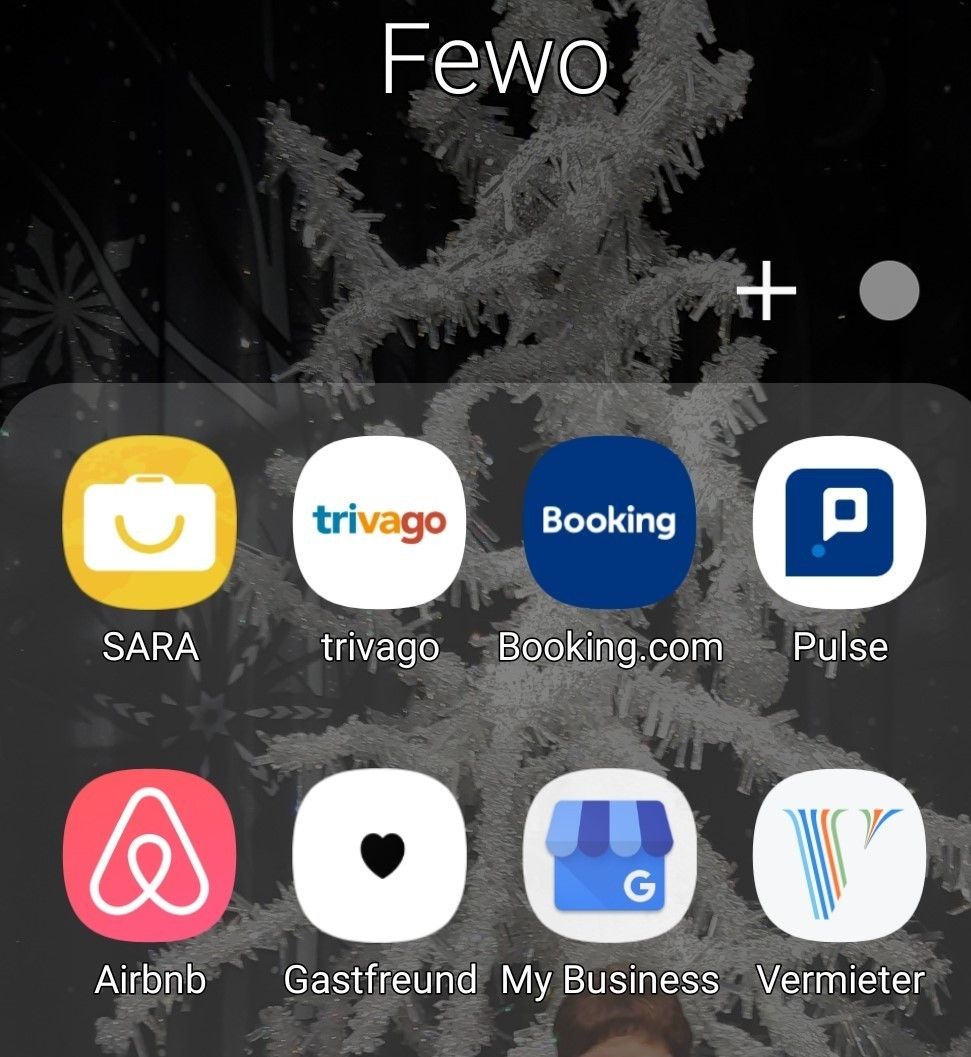
Task: Open the Airbnb app
Action: coord(150,856)
